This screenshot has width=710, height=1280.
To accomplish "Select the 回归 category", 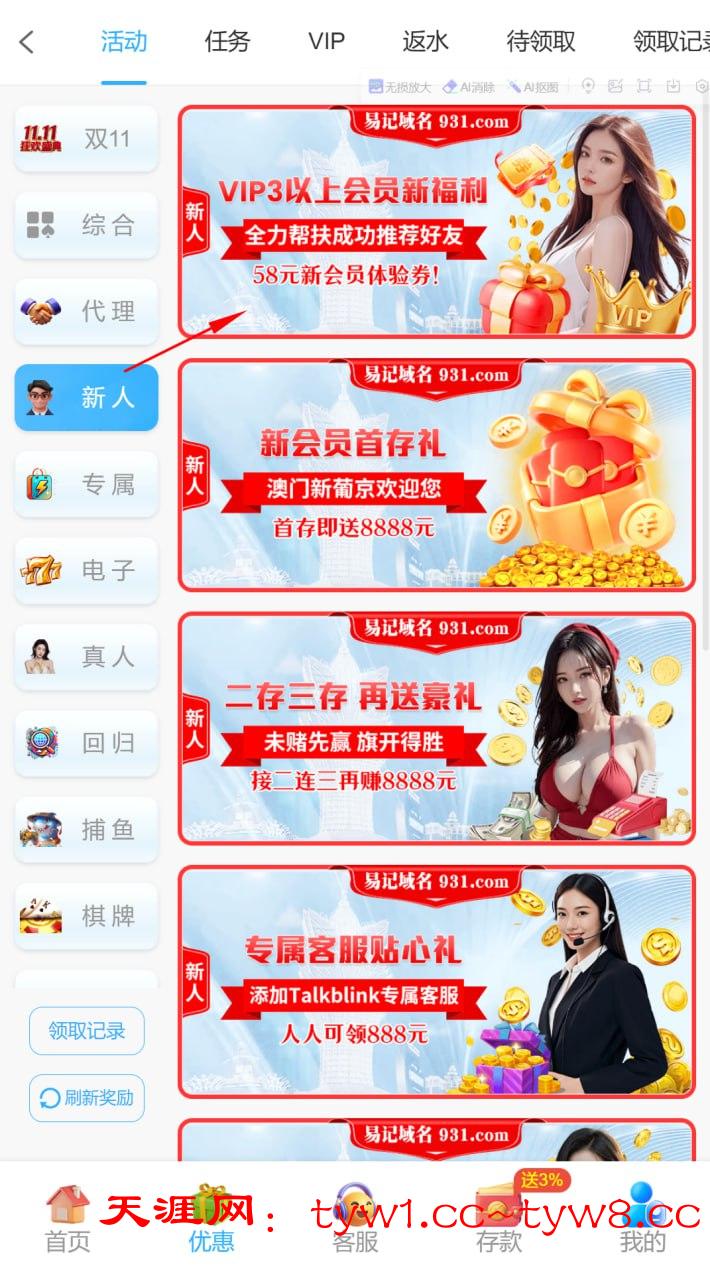I will [86, 743].
